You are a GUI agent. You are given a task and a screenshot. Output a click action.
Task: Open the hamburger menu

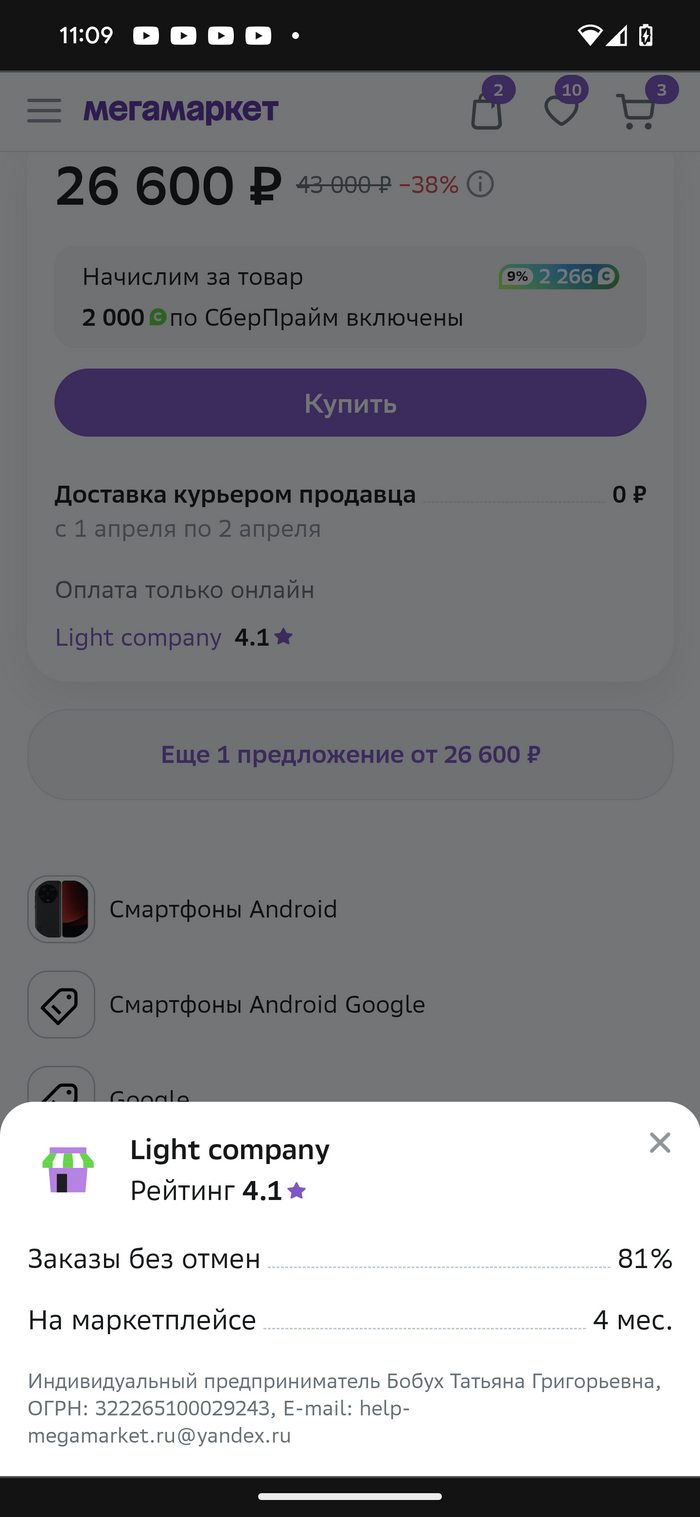point(44,110)
